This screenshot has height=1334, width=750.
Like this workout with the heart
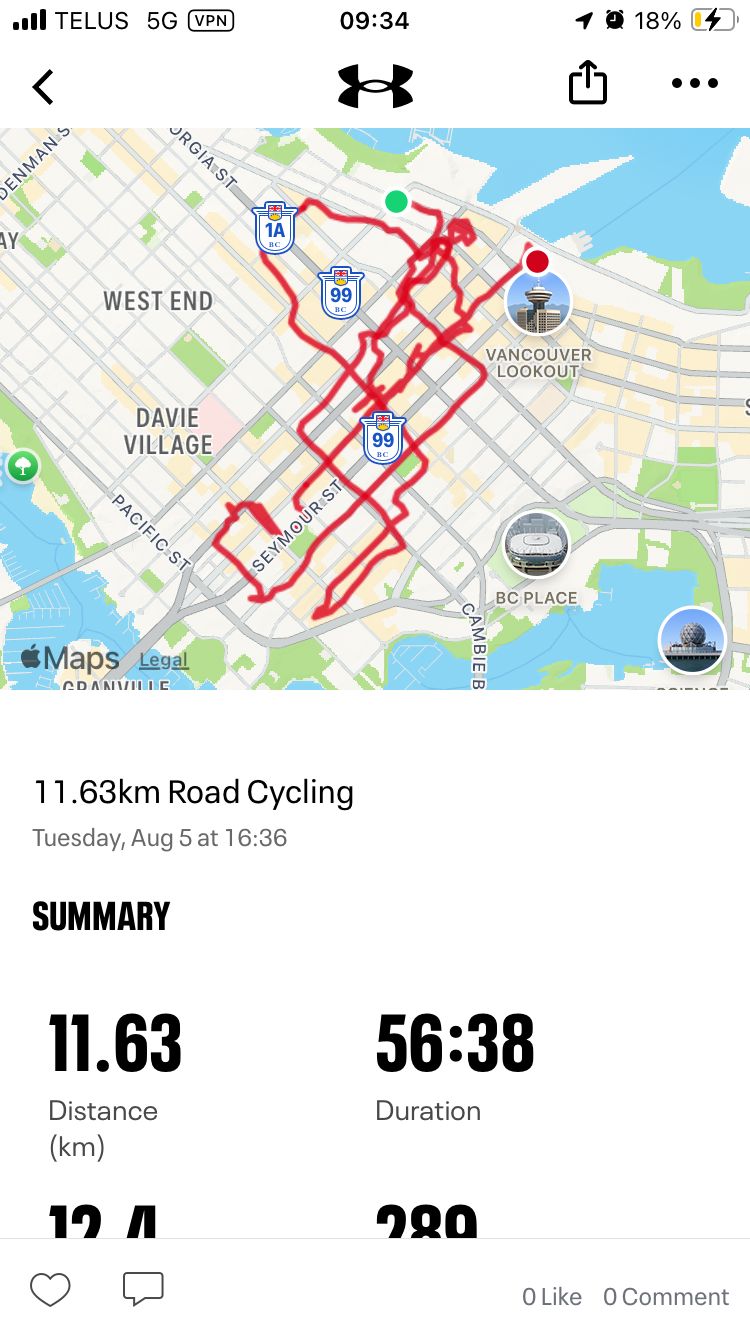click(x=50, y=1290)
